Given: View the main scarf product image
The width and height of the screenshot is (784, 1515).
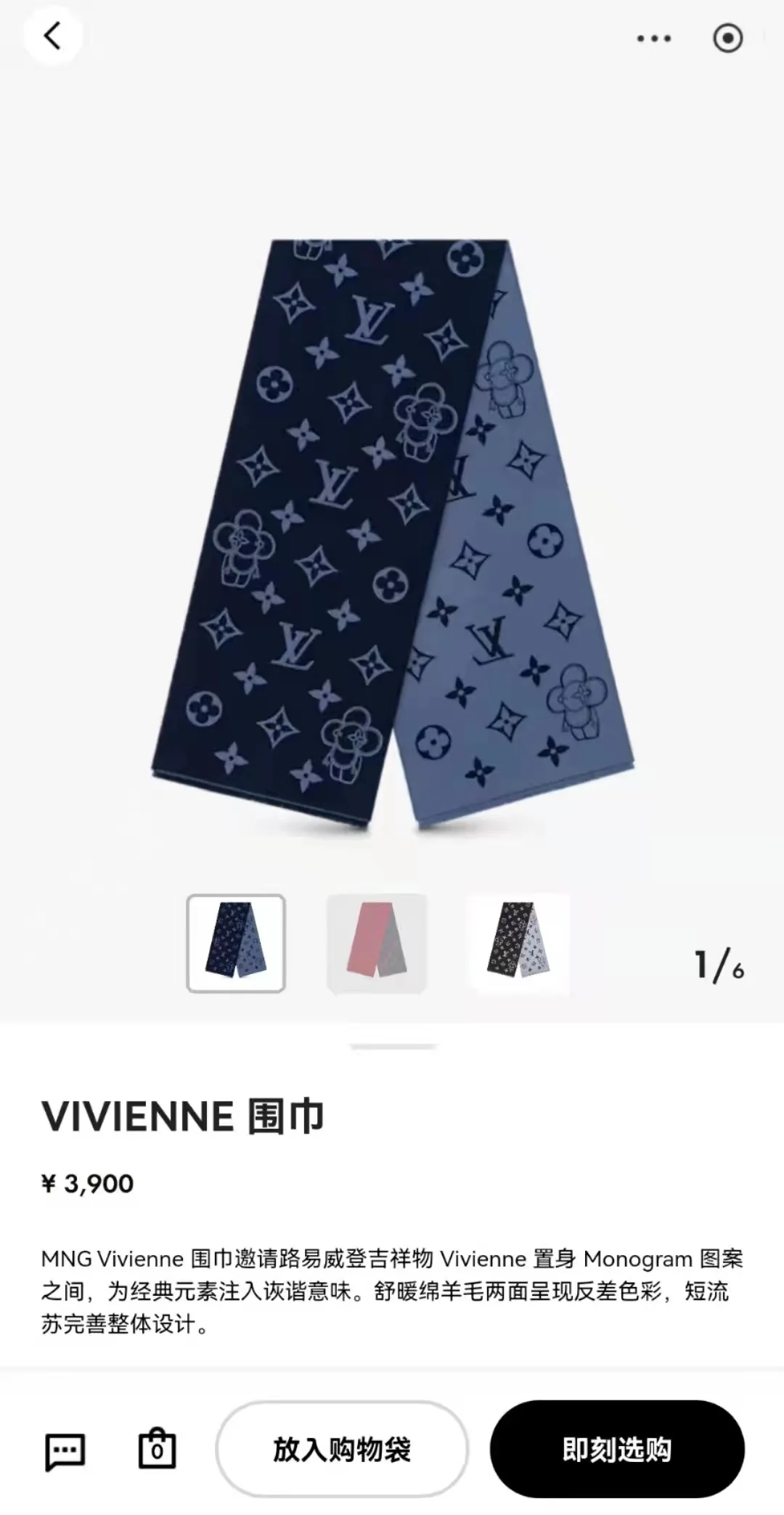Looking at the screenshot, I should tap(392, 534).
